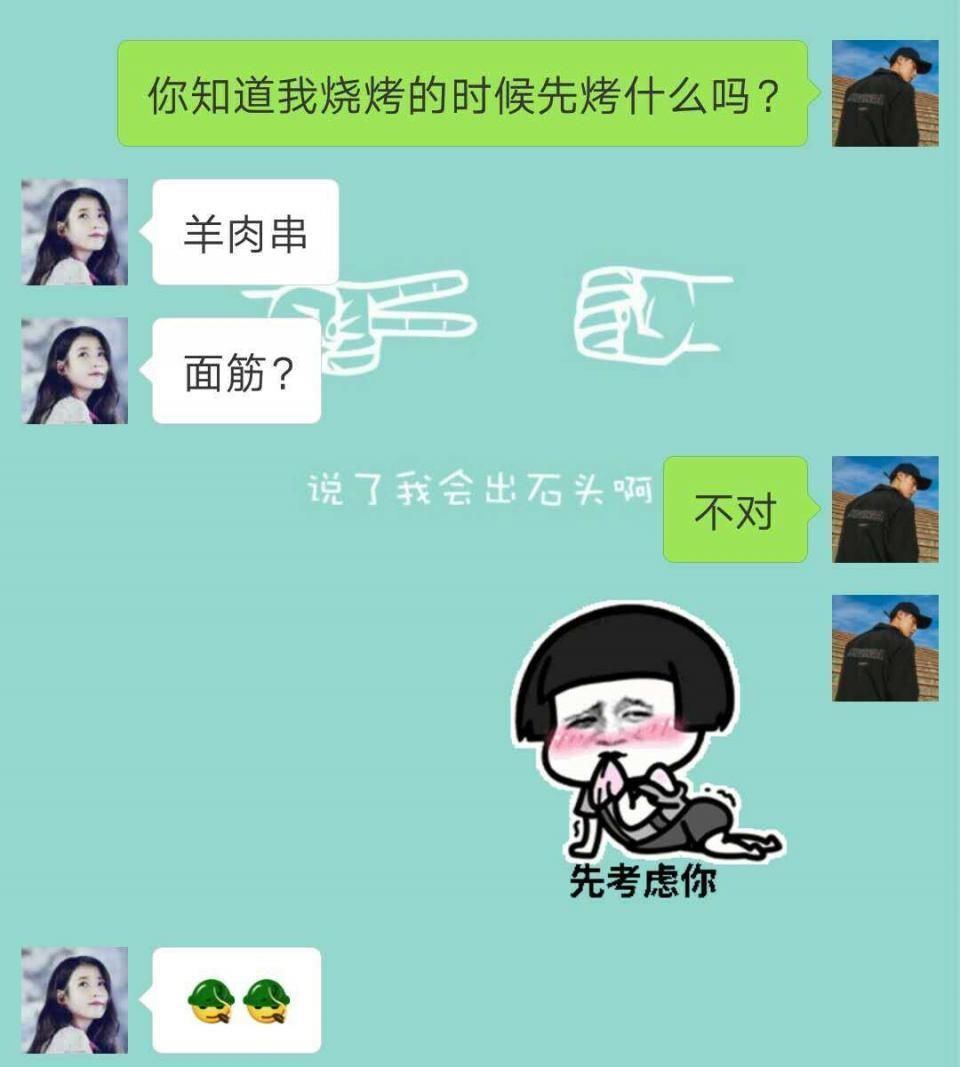Select the girl's avatar beside 面筋？
Screen dimensions: 960x1067
(75, 368)
